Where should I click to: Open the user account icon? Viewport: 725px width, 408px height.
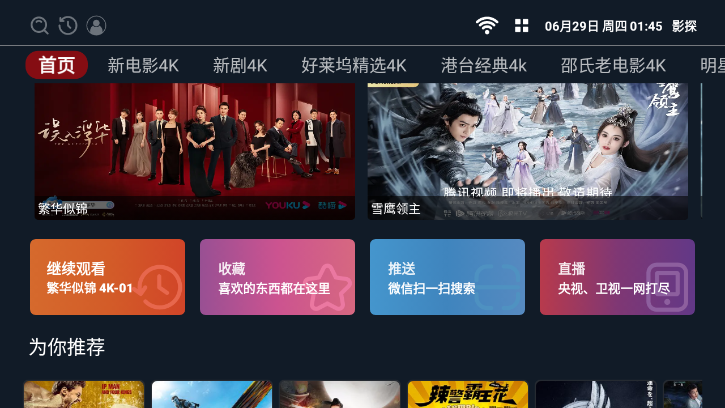[x=96, y=26]
